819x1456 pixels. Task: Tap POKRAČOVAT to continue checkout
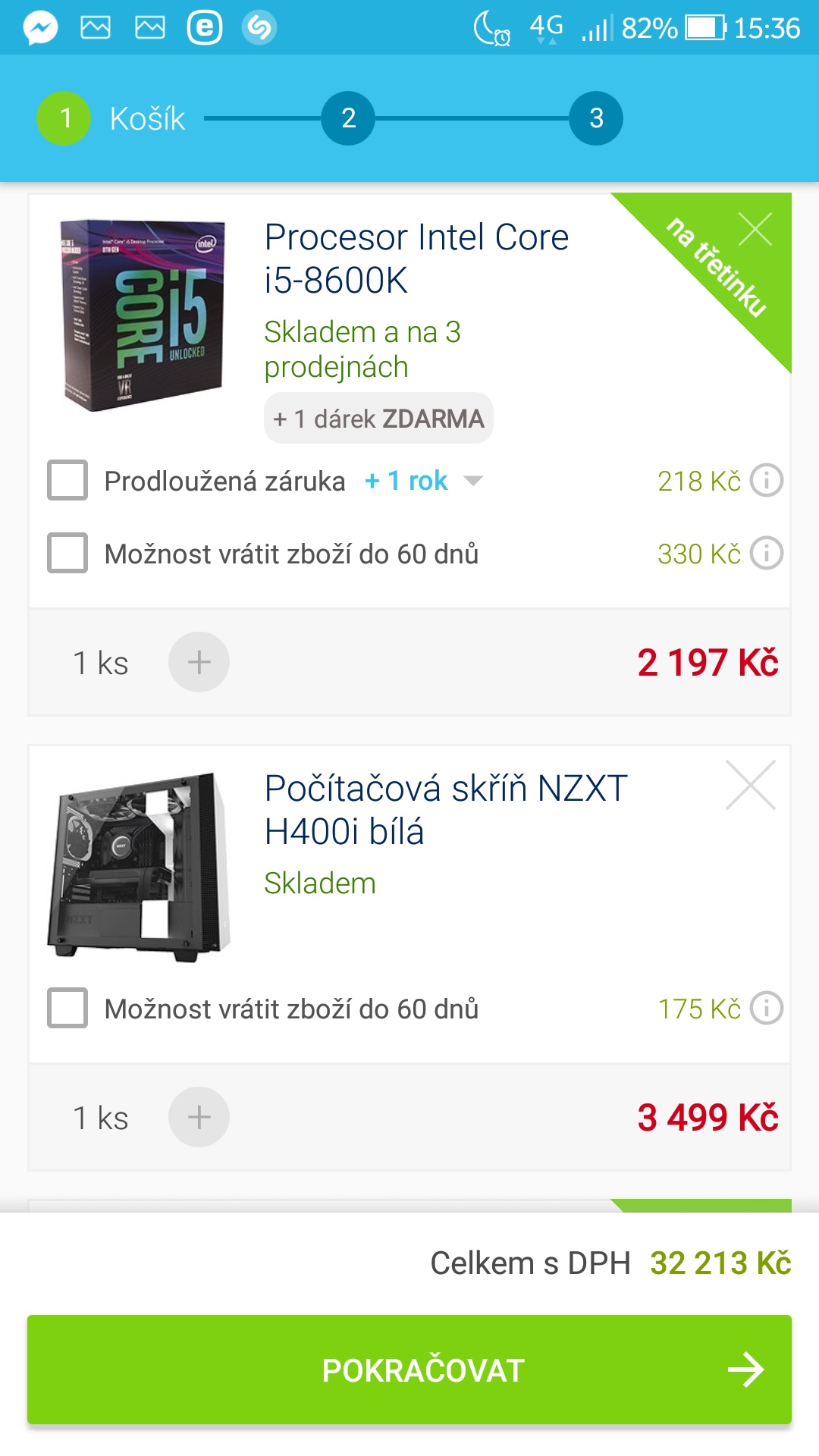coord(409,1370)
